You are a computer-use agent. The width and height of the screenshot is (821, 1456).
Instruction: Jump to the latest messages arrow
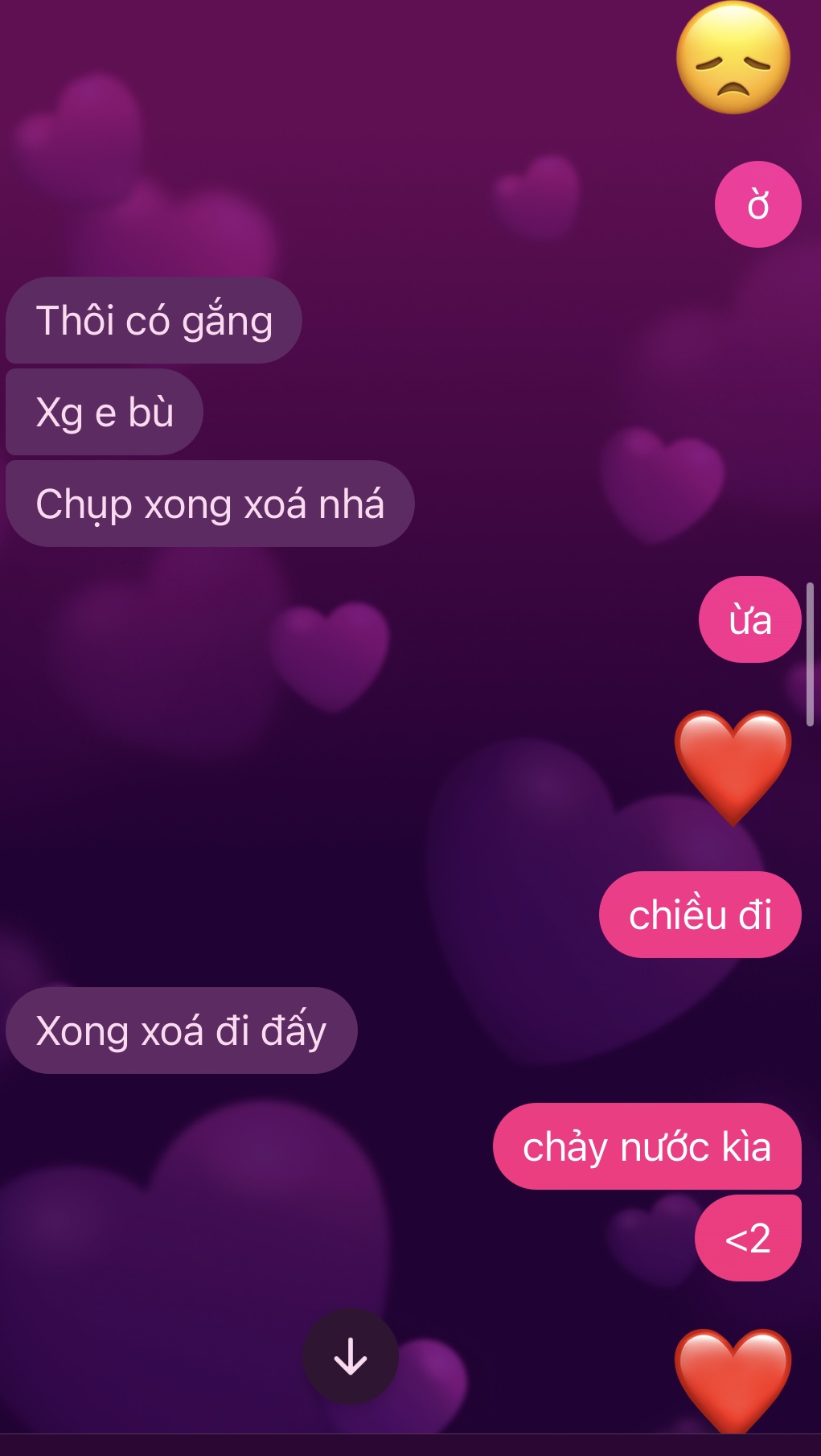[x=351, y=1357]
